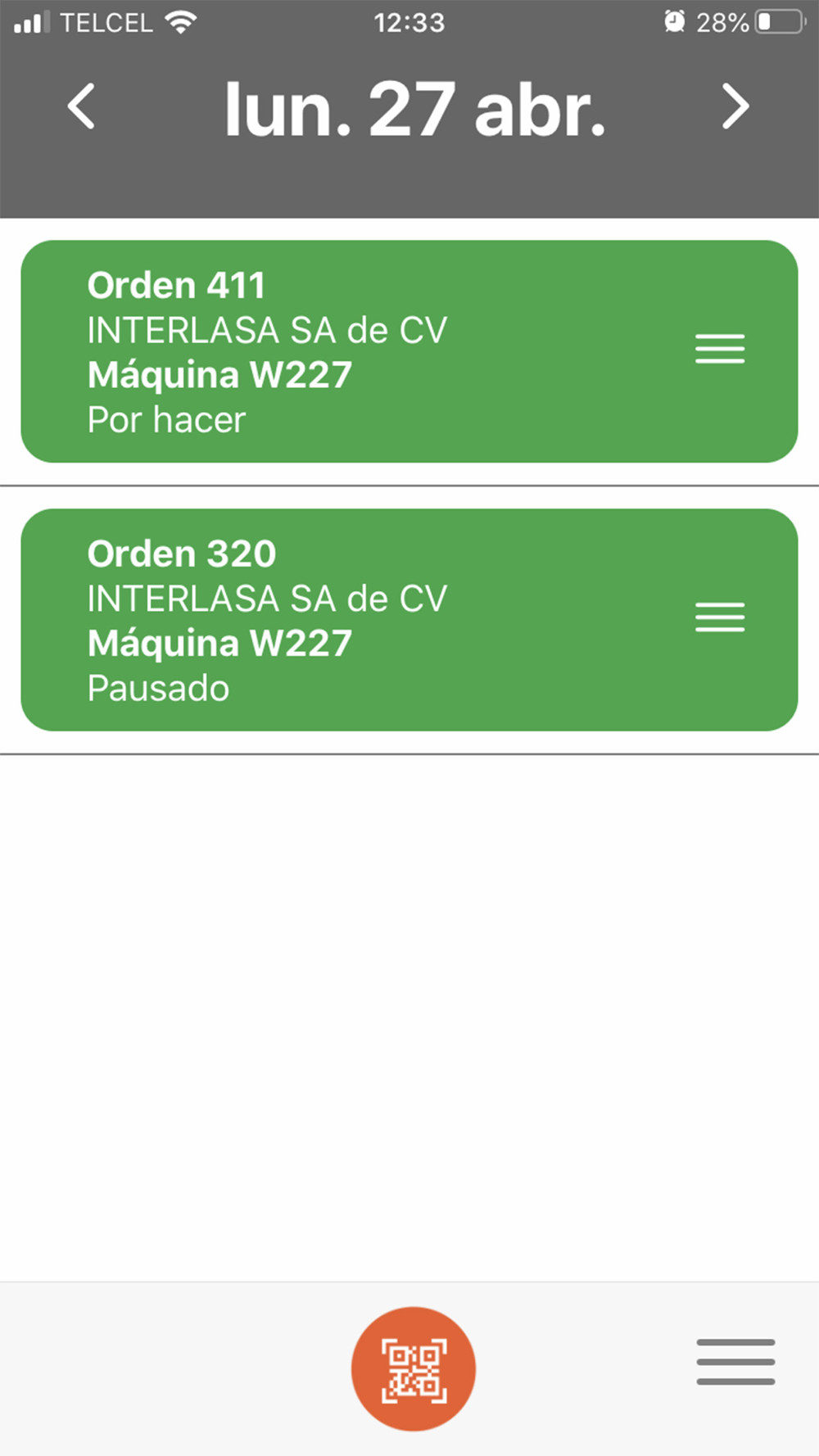819x1456 pixels.
Task: Go to the previous day
Action: (x=81, y=106)
